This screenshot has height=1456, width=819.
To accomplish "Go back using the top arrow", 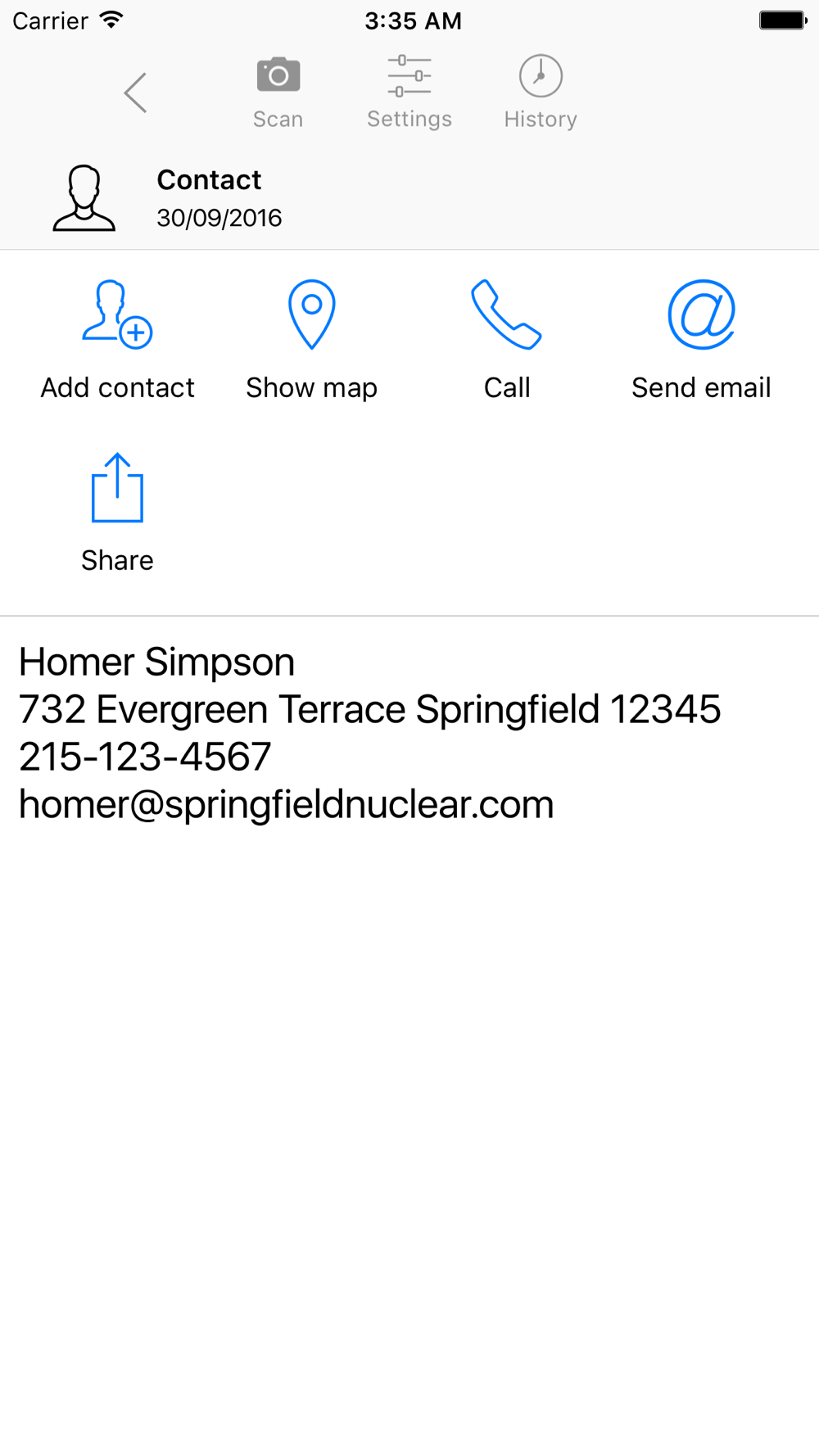I will tap(136, 93).
